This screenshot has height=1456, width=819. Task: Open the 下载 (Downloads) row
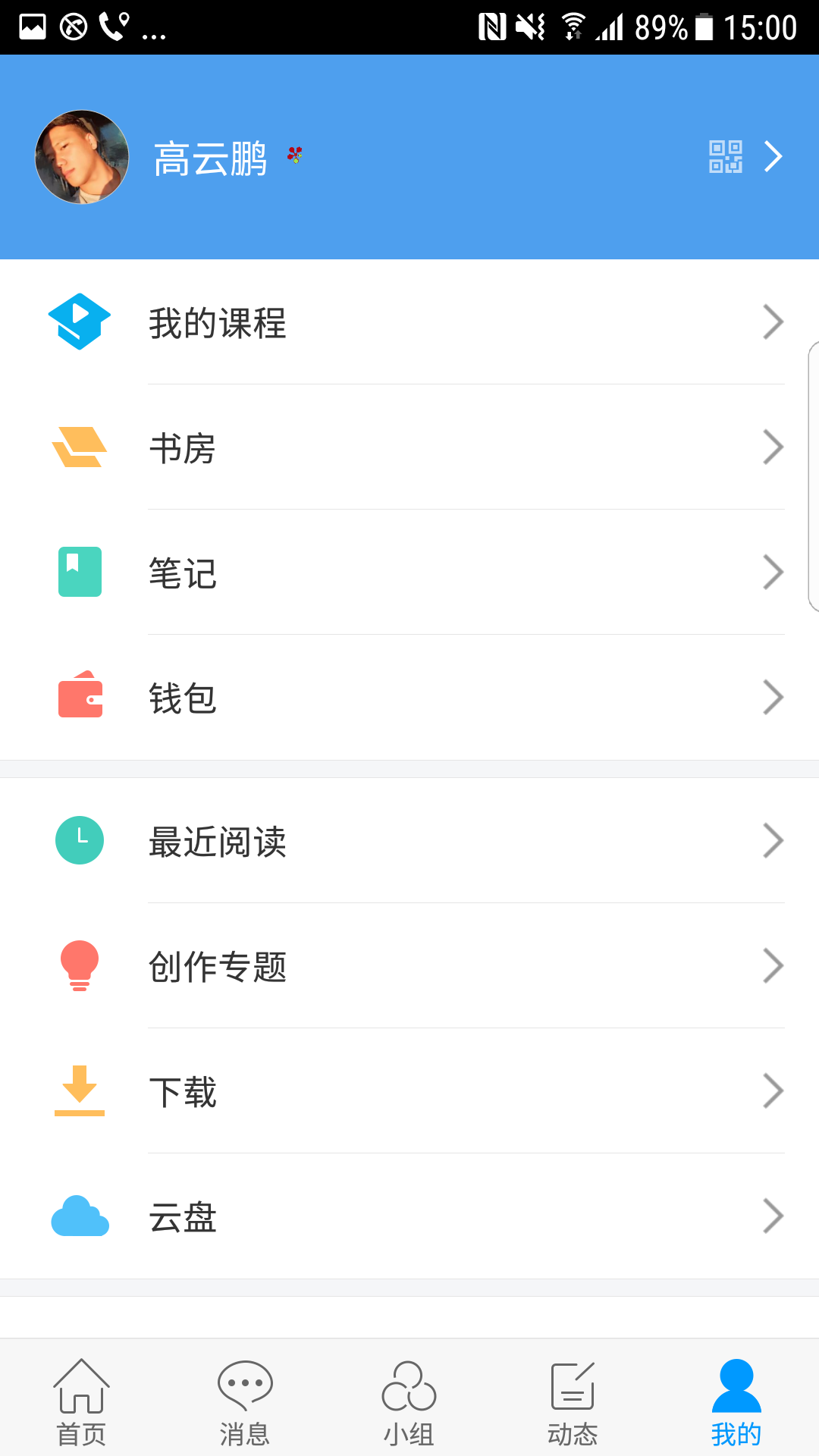(x=409, y=1091)
